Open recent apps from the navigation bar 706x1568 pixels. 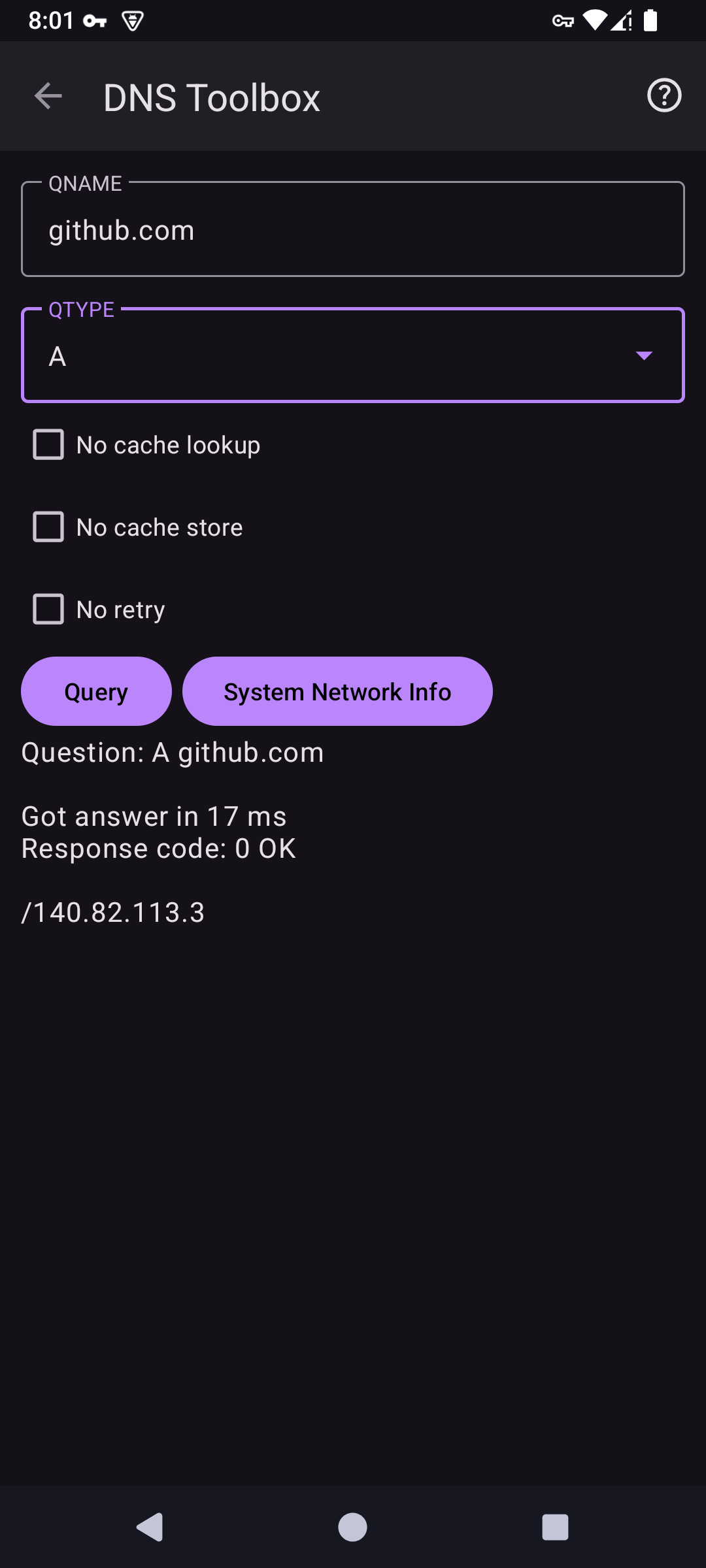(555, 1527)
